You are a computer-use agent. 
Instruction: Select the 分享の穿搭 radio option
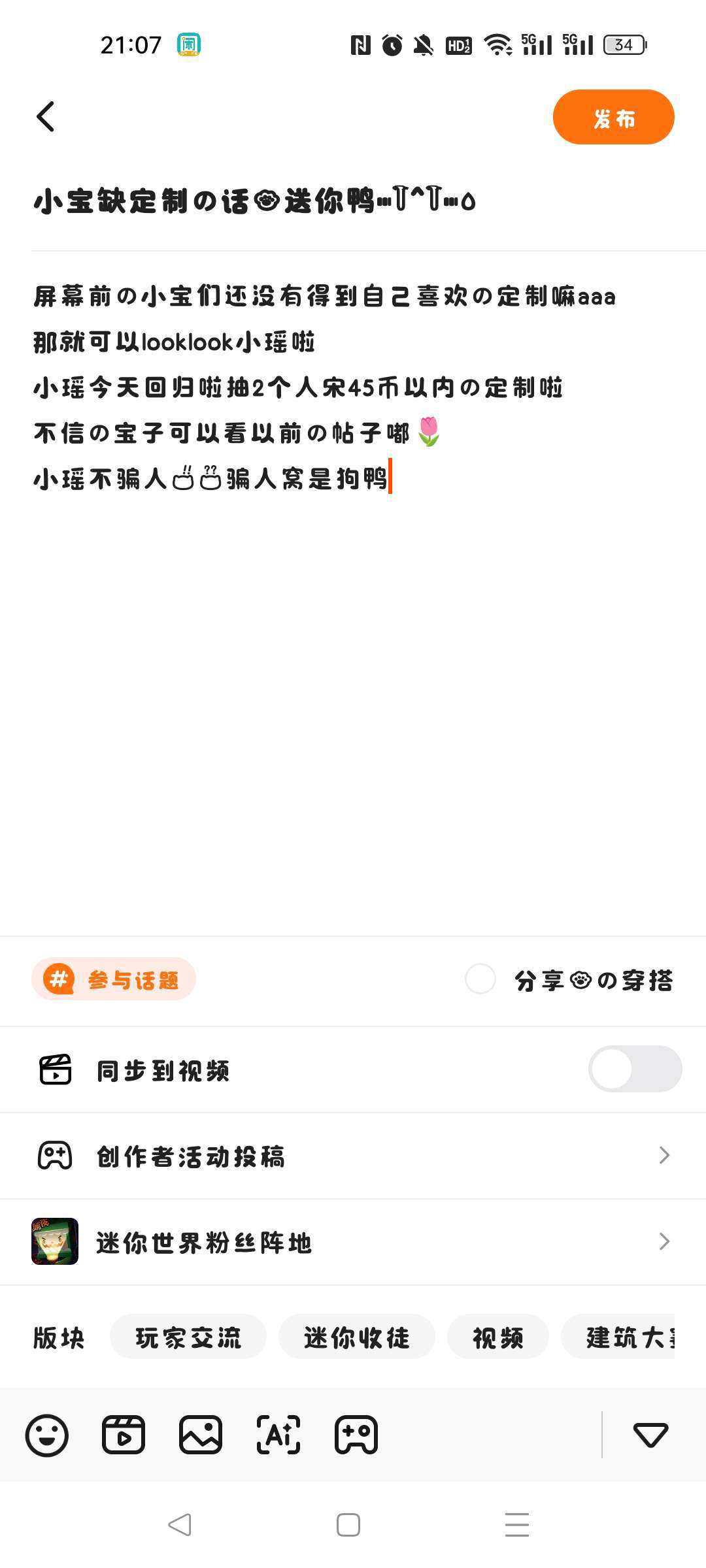click(480, 979)
